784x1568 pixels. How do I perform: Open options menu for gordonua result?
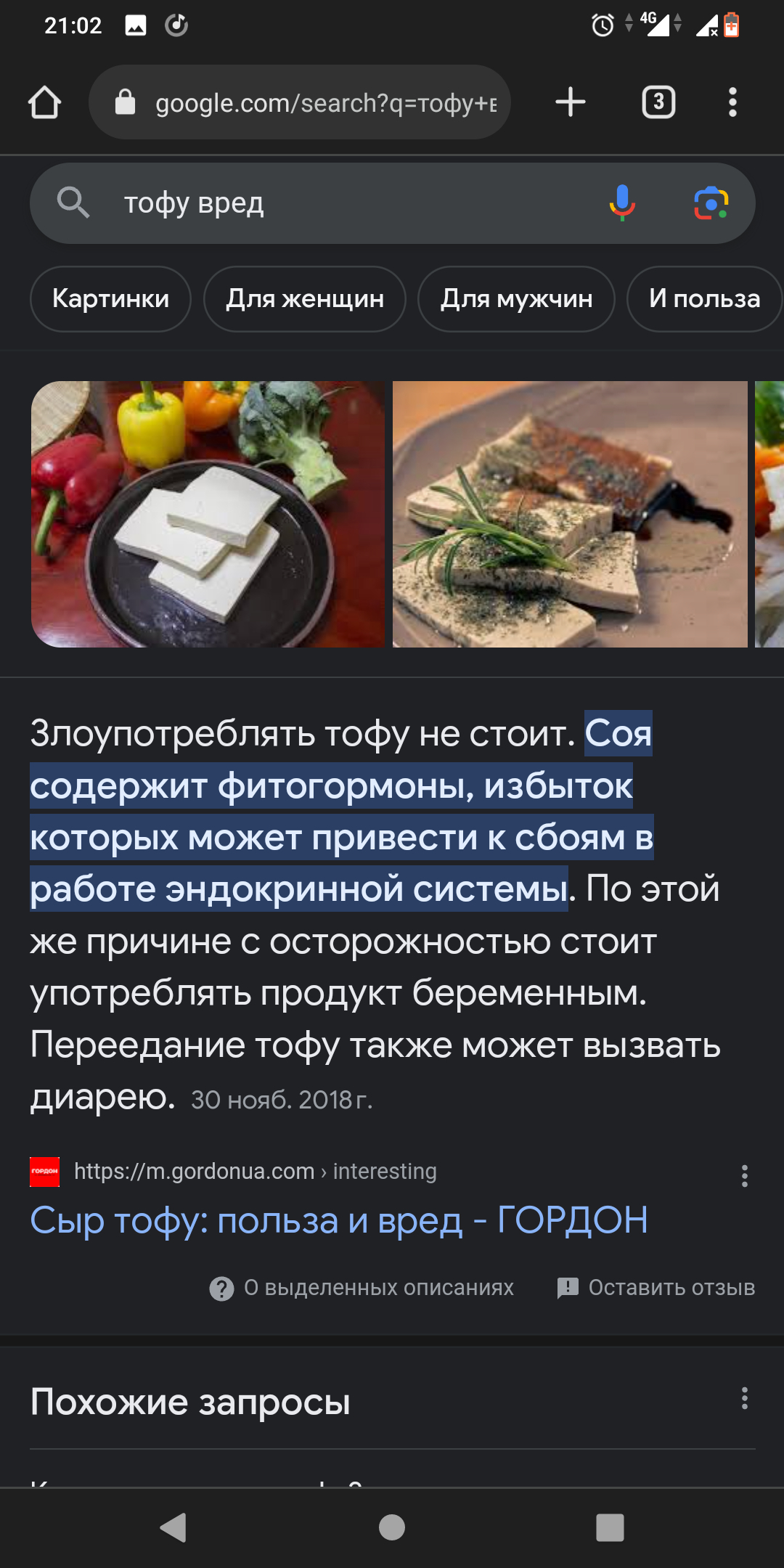[x=744, y=1176]
